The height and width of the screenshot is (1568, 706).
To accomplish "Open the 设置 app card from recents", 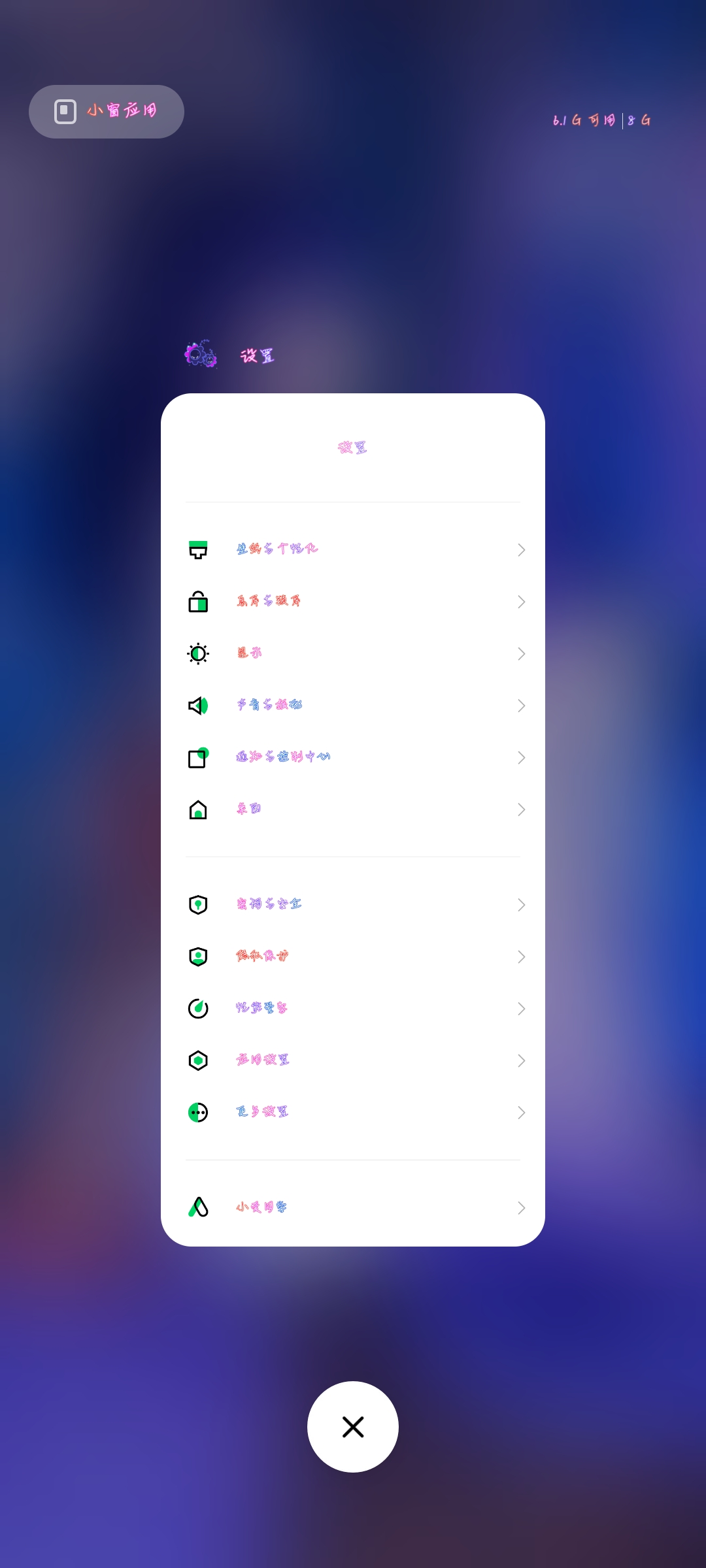I will coord(353,819).
